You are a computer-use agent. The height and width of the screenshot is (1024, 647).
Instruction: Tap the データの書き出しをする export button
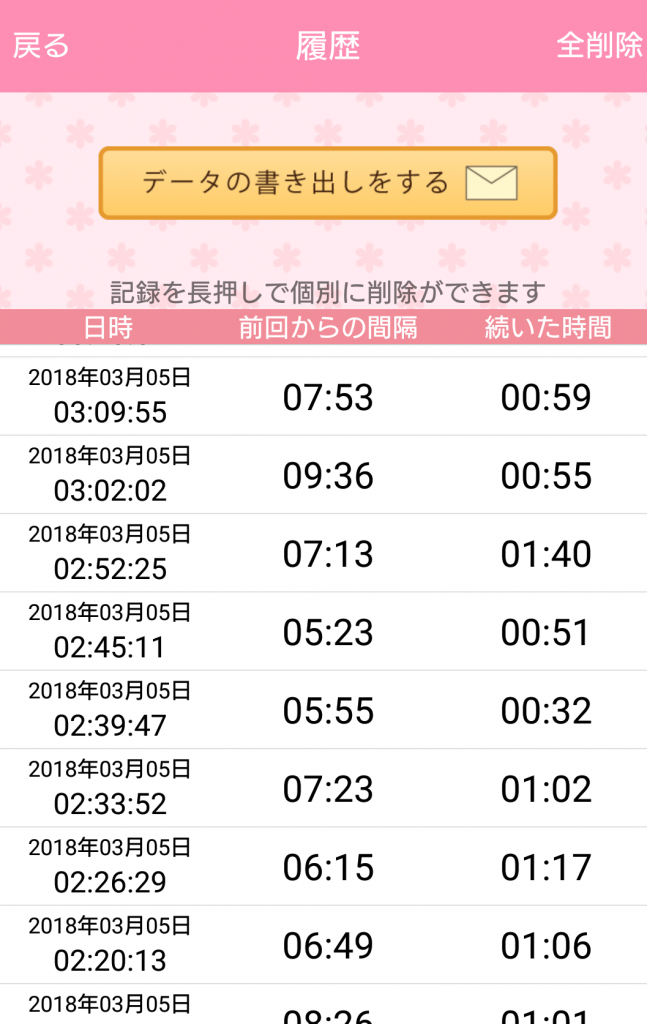[x=327, y=183]
